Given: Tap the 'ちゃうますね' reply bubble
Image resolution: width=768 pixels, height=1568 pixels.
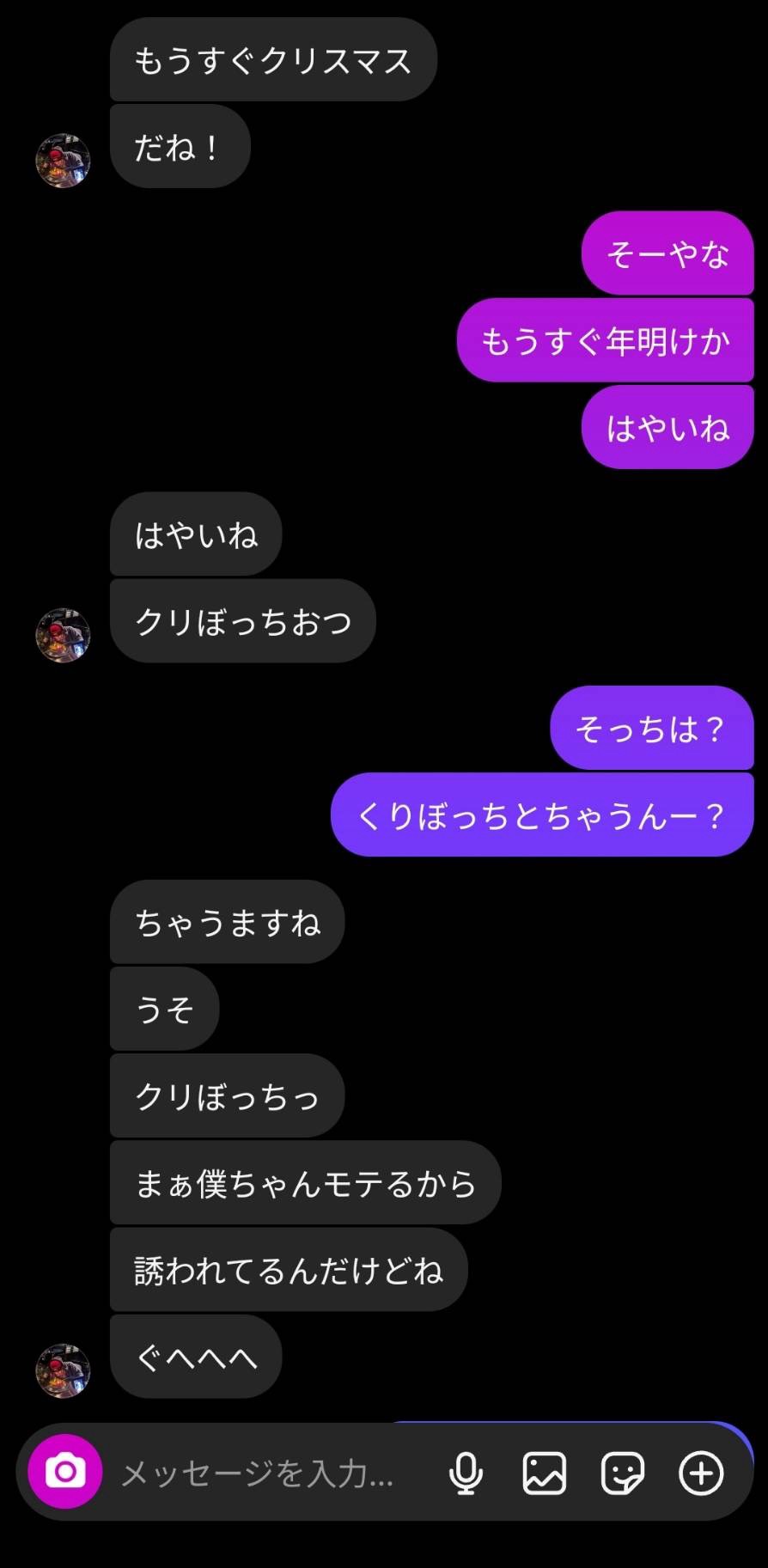Looking at the screenshot, I should 227,923.
